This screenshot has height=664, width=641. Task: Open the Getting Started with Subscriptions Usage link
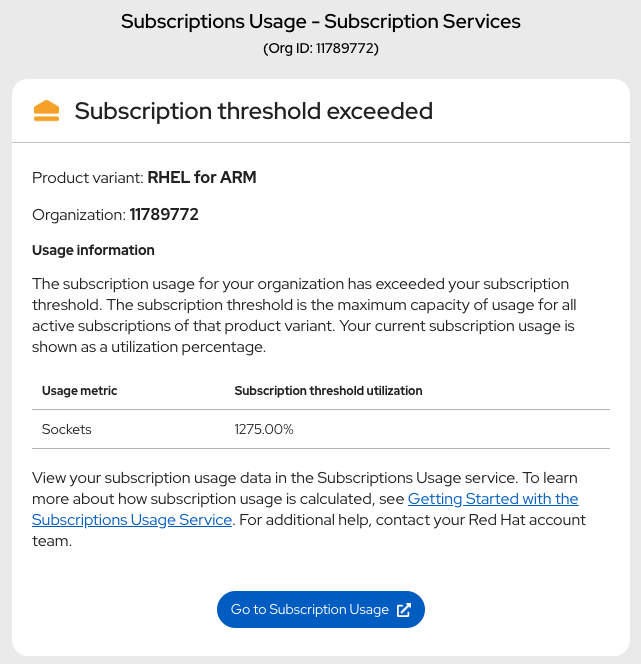[x=492, y=498]
